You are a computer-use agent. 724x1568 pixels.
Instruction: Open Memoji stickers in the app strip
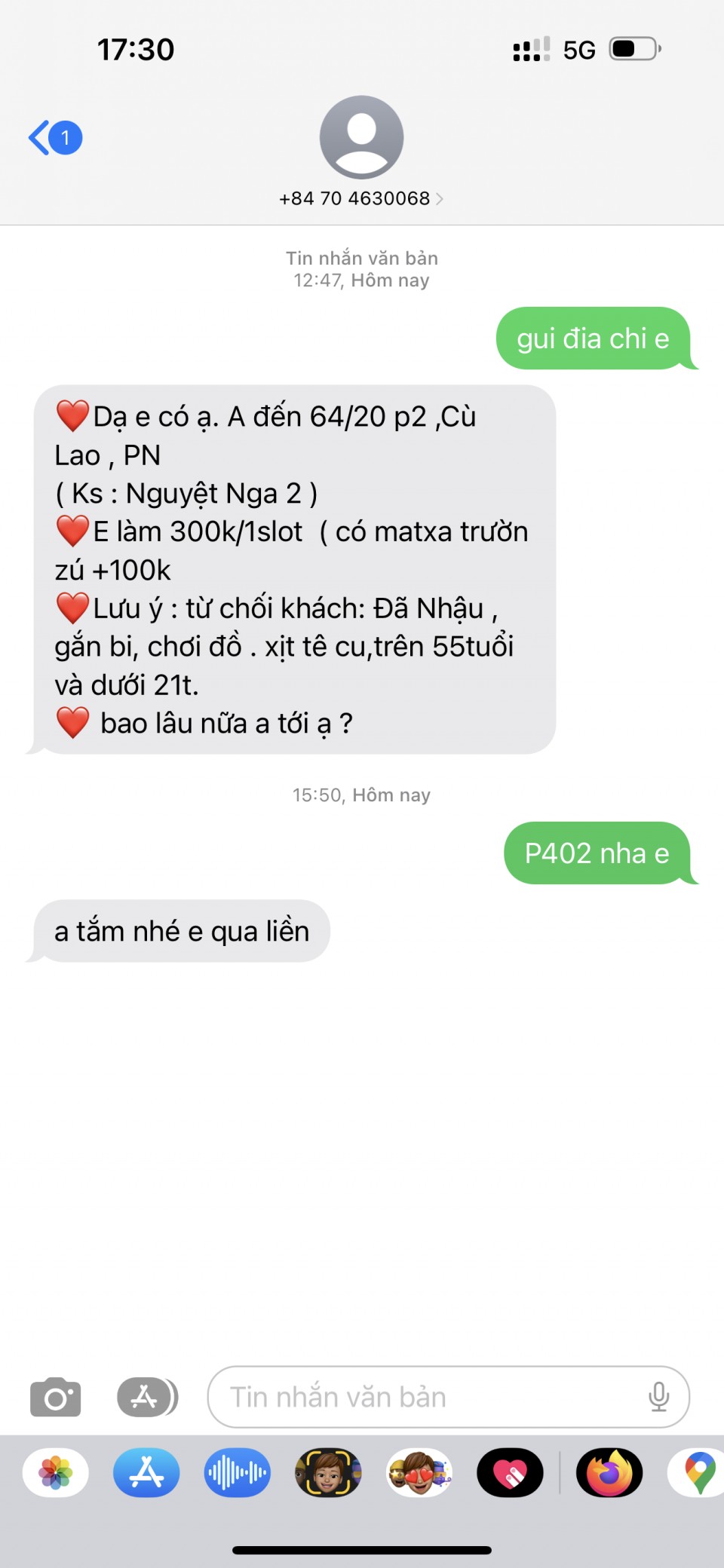pos(419,1473)
